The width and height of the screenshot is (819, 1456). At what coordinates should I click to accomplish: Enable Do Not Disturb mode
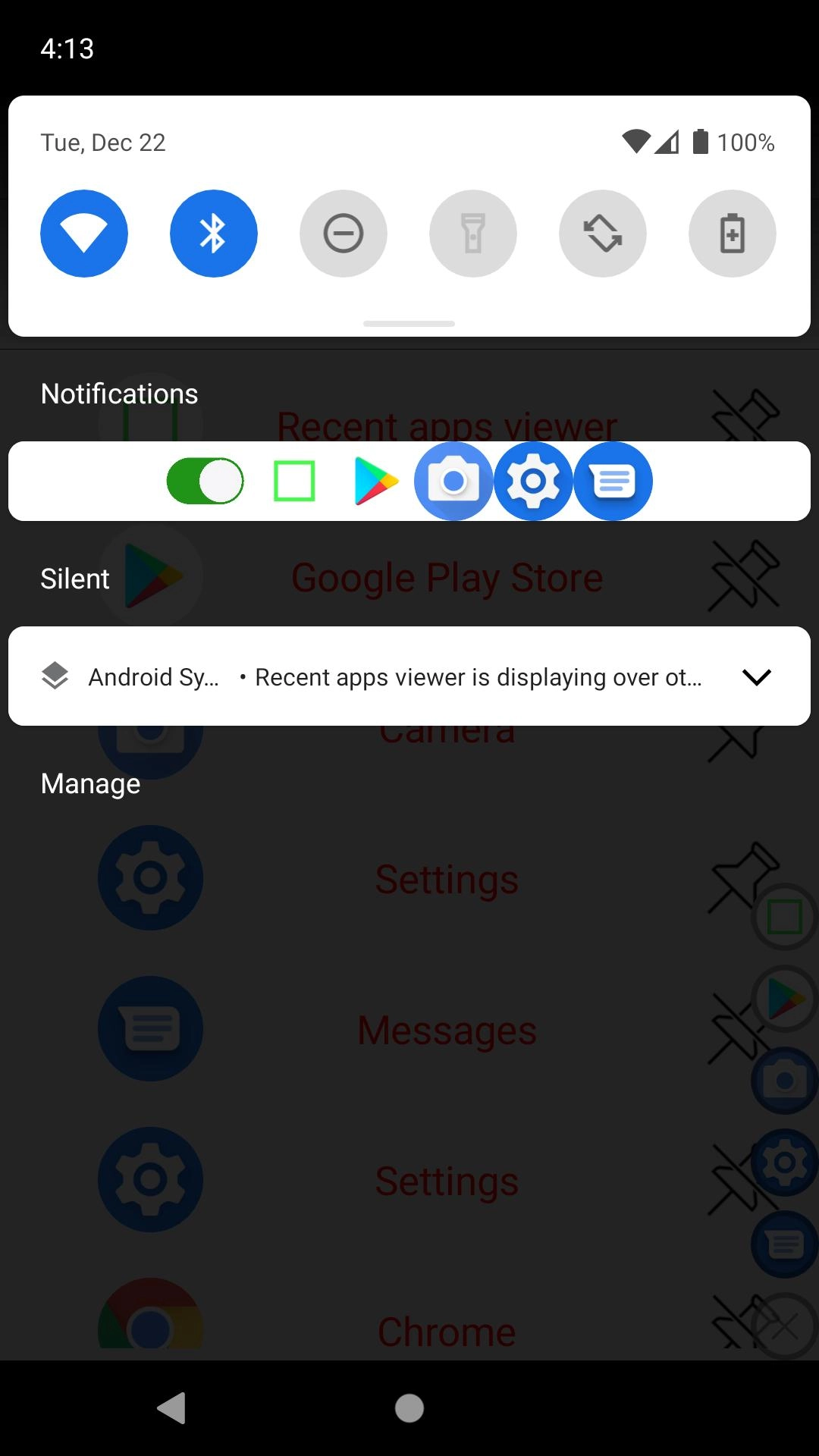point(344,234)
